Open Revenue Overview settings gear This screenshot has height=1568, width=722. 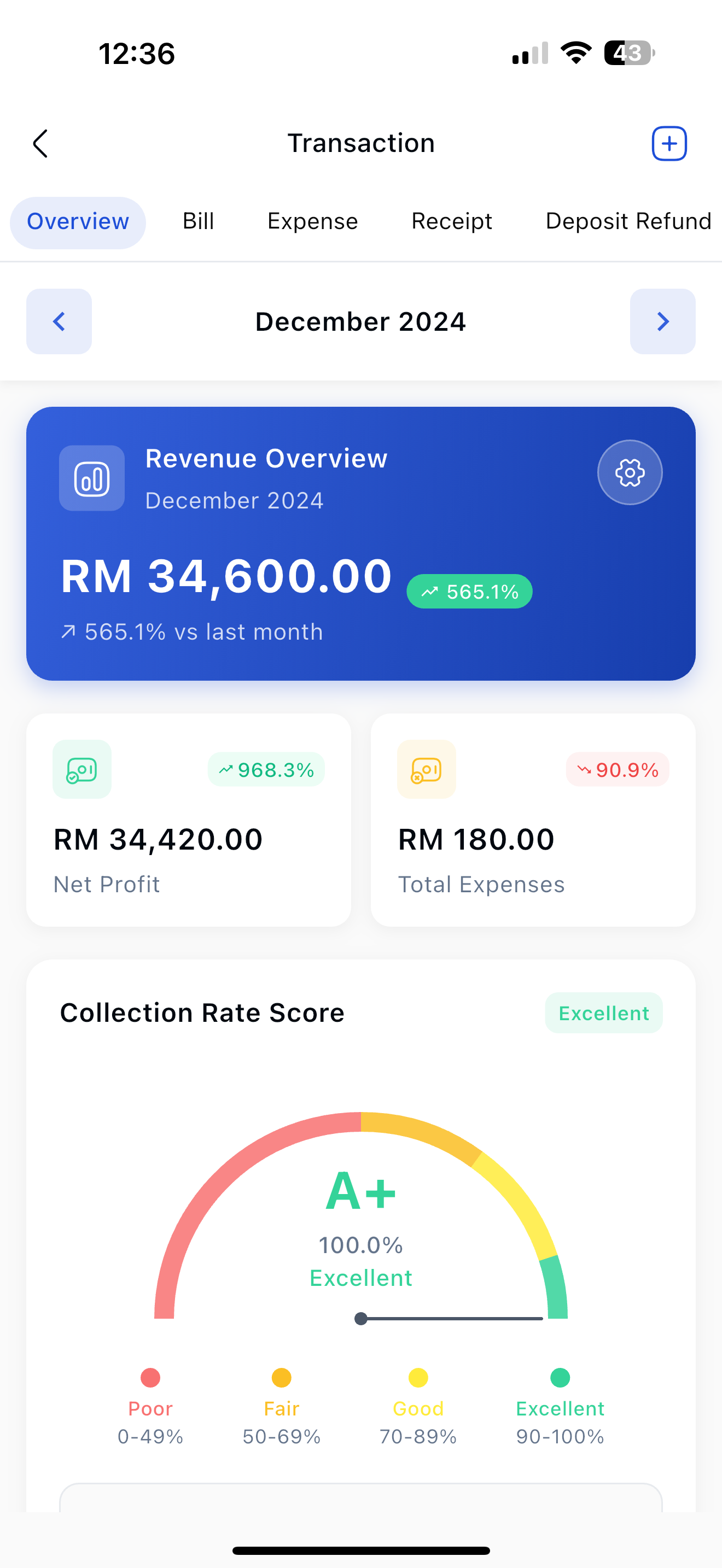(630, 472)
